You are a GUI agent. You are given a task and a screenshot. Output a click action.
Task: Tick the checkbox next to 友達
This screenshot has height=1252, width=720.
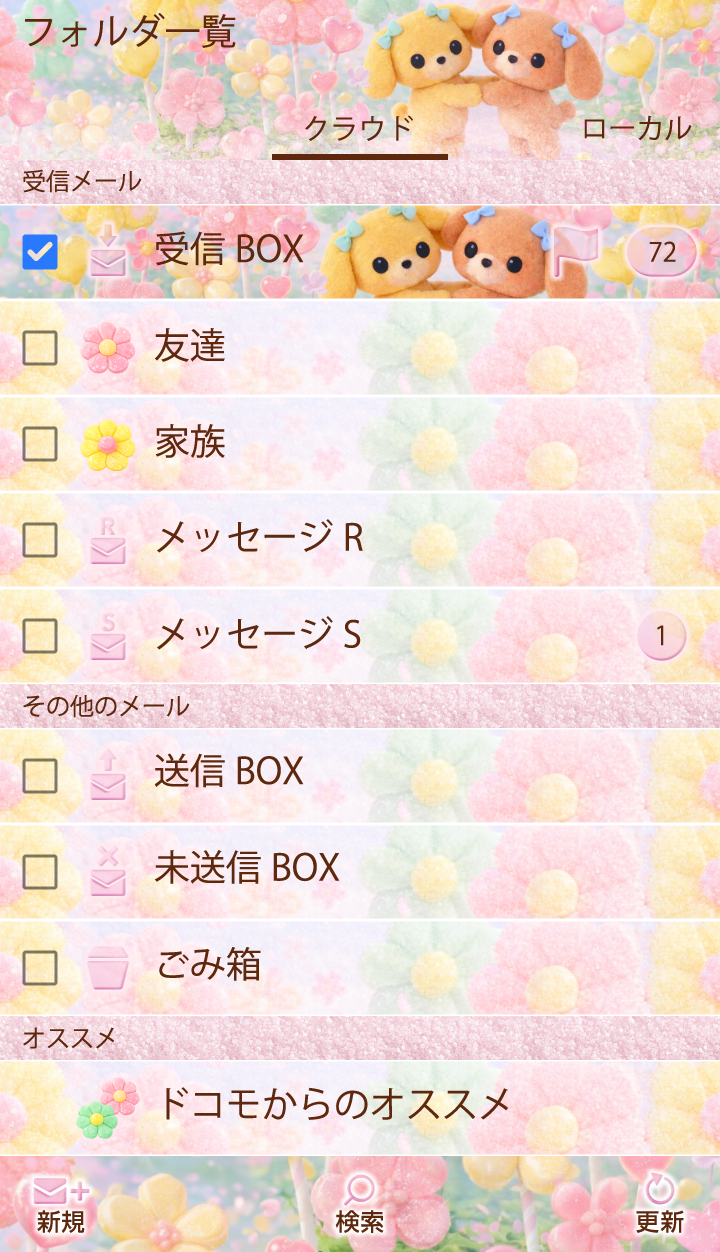(x=40, y=348)
